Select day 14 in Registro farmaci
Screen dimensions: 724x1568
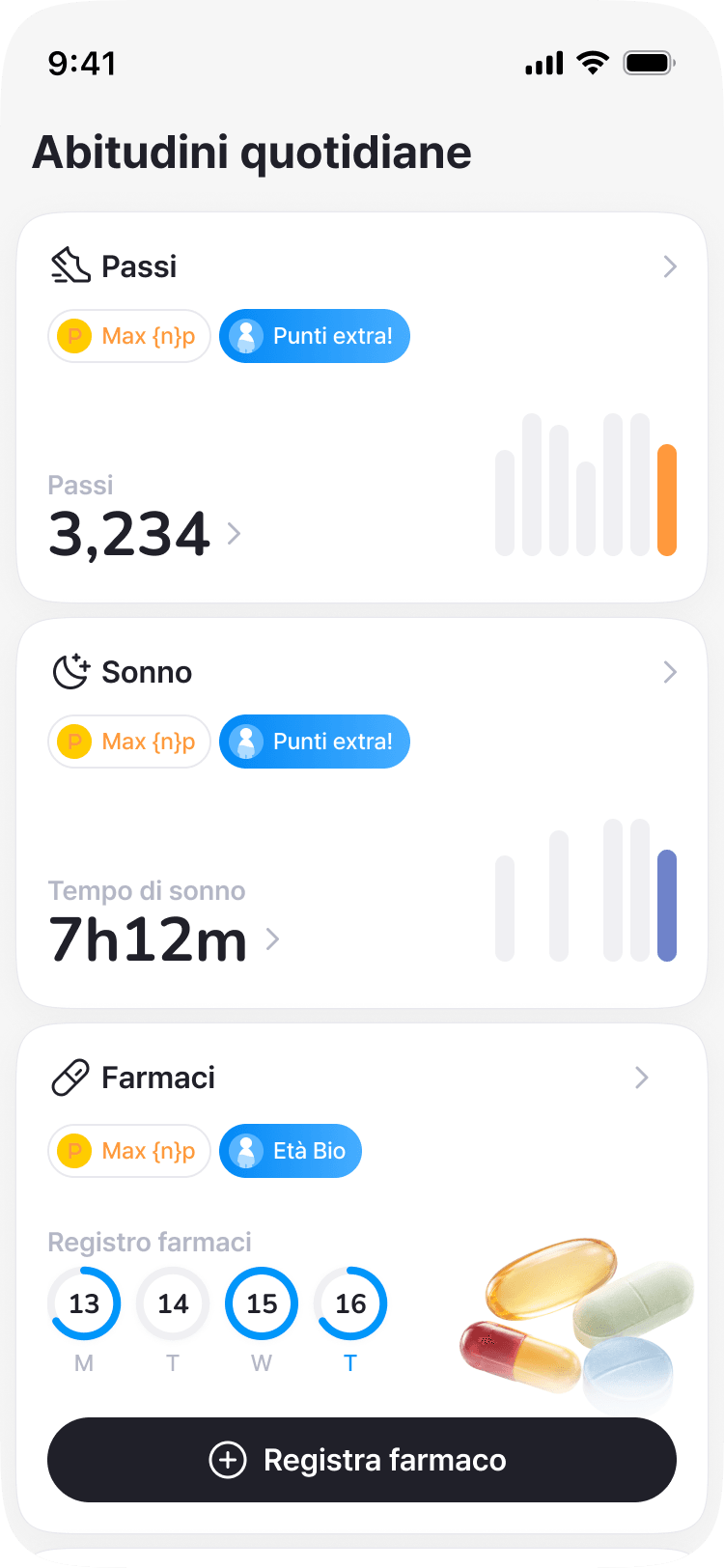pos(173,1303)
